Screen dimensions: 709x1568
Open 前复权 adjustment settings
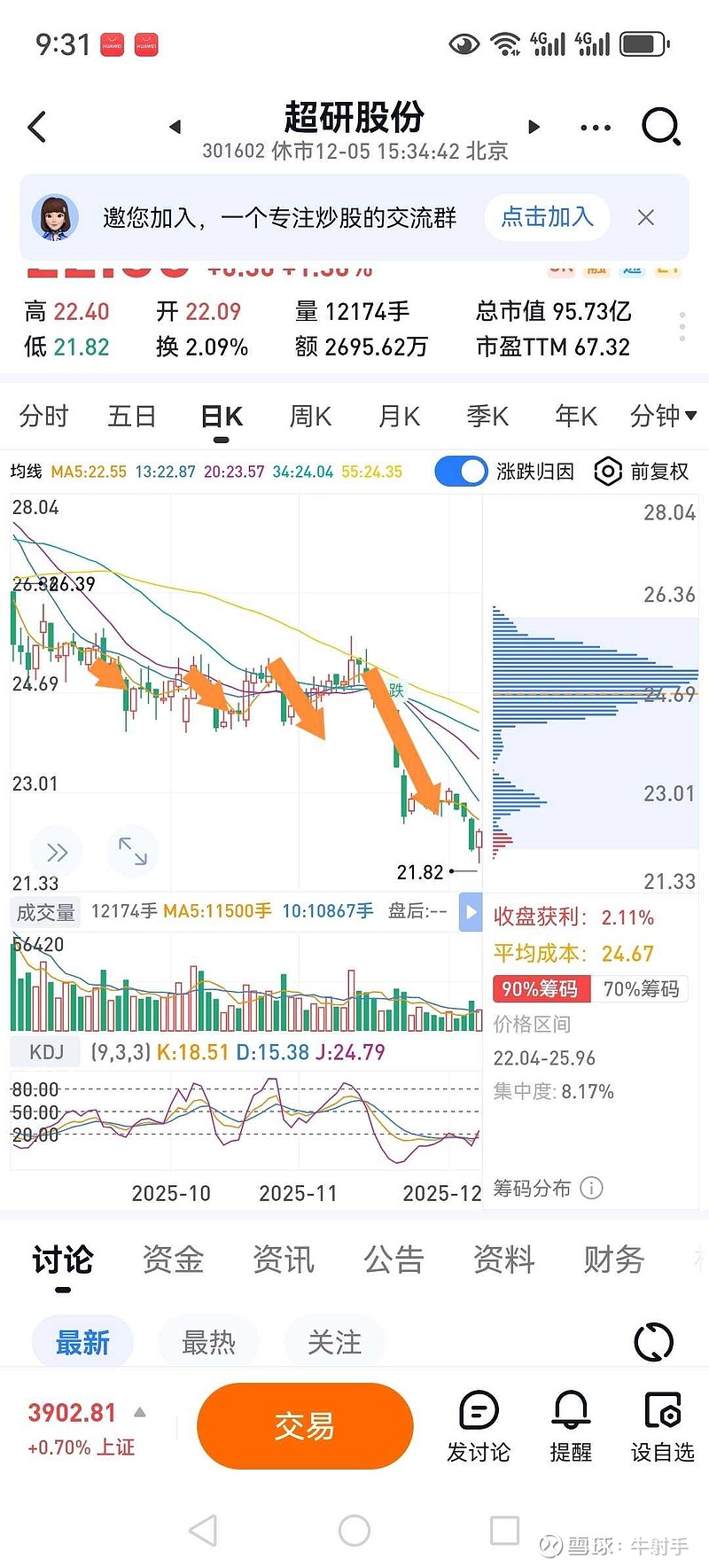coord(643,471)
